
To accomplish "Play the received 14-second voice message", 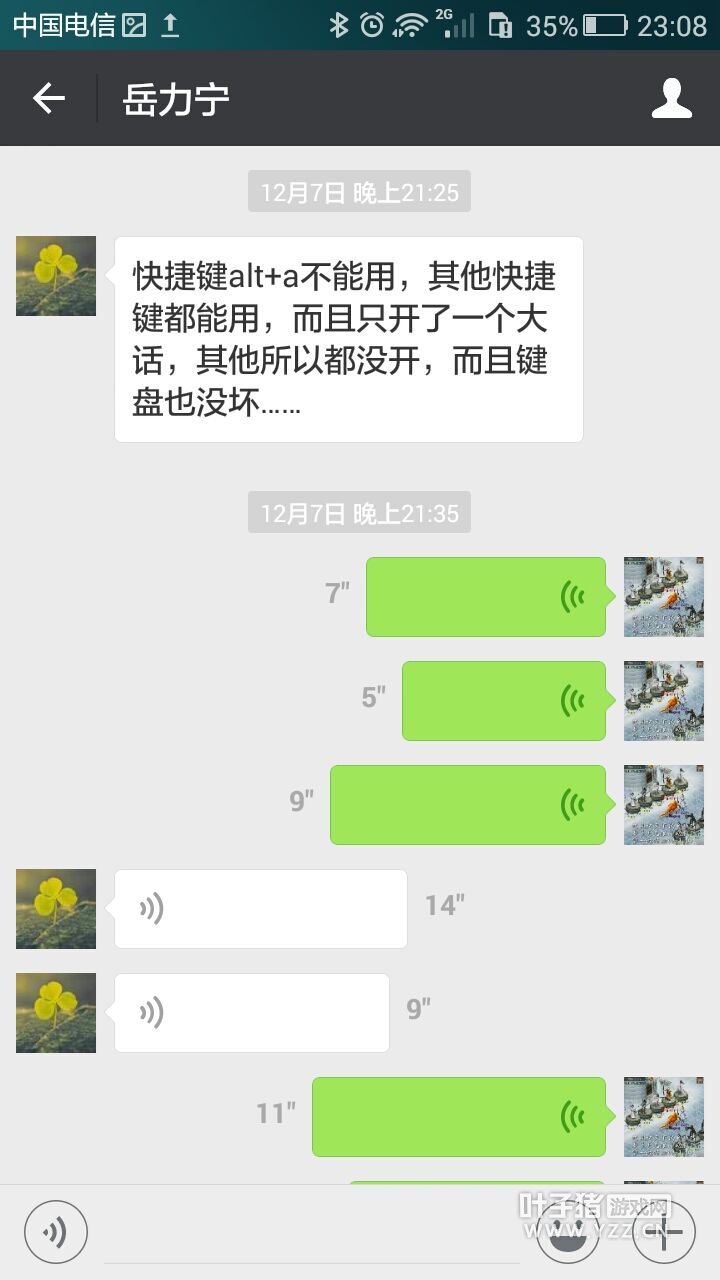I will [x=260, y=909].
